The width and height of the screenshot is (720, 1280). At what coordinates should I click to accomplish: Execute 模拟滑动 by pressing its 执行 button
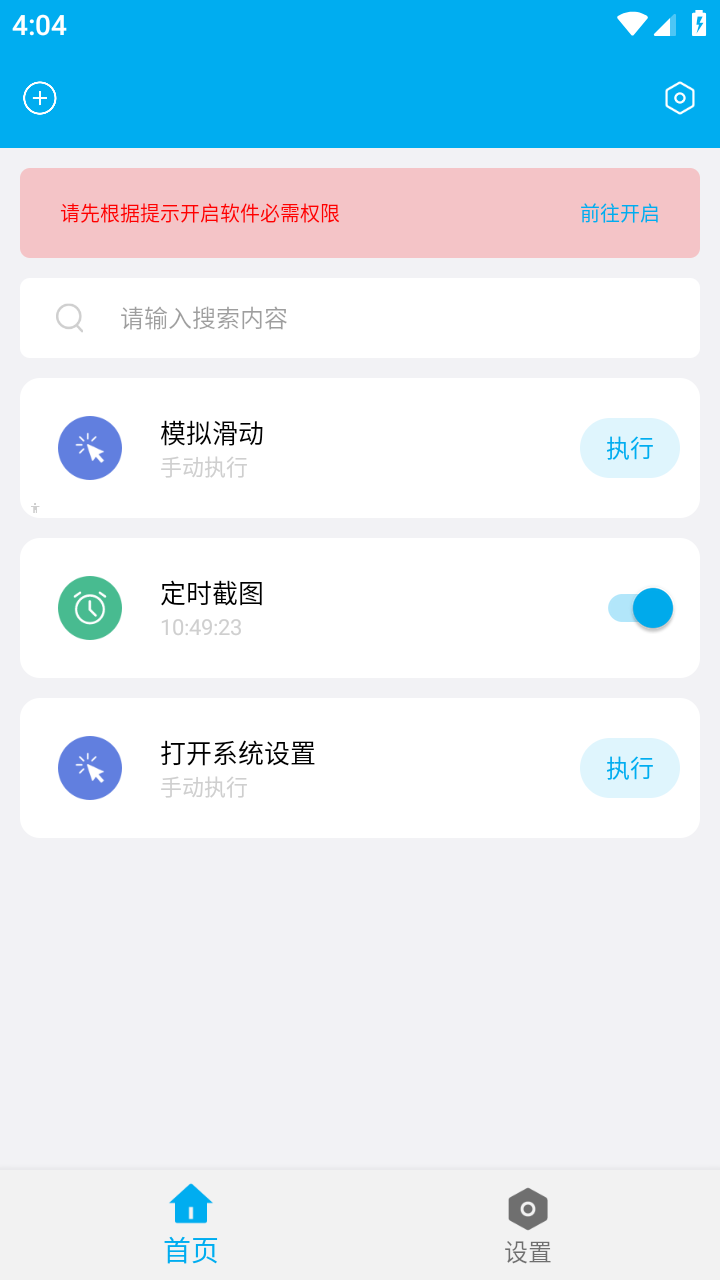[x=630, y=448]
